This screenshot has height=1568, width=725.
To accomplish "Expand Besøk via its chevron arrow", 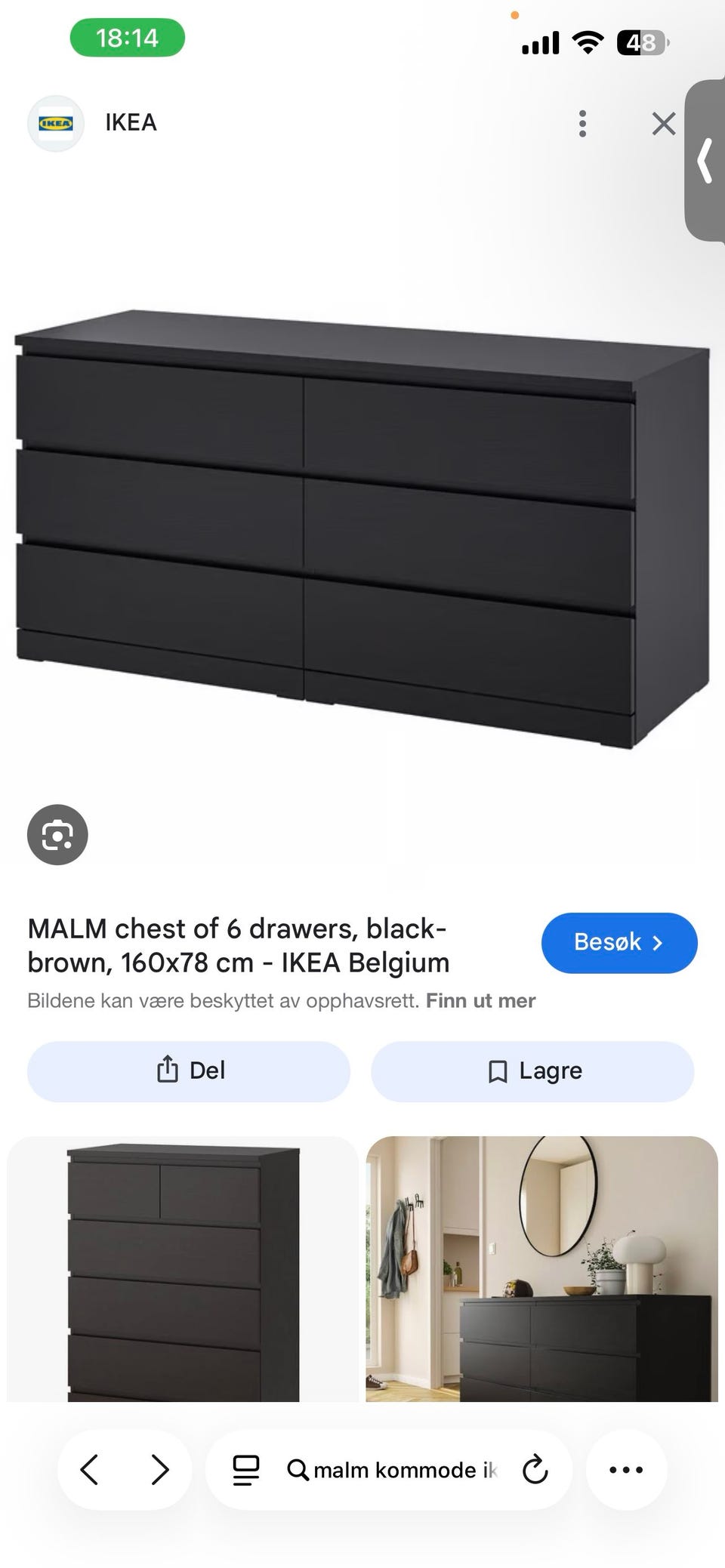I will 659,942.
